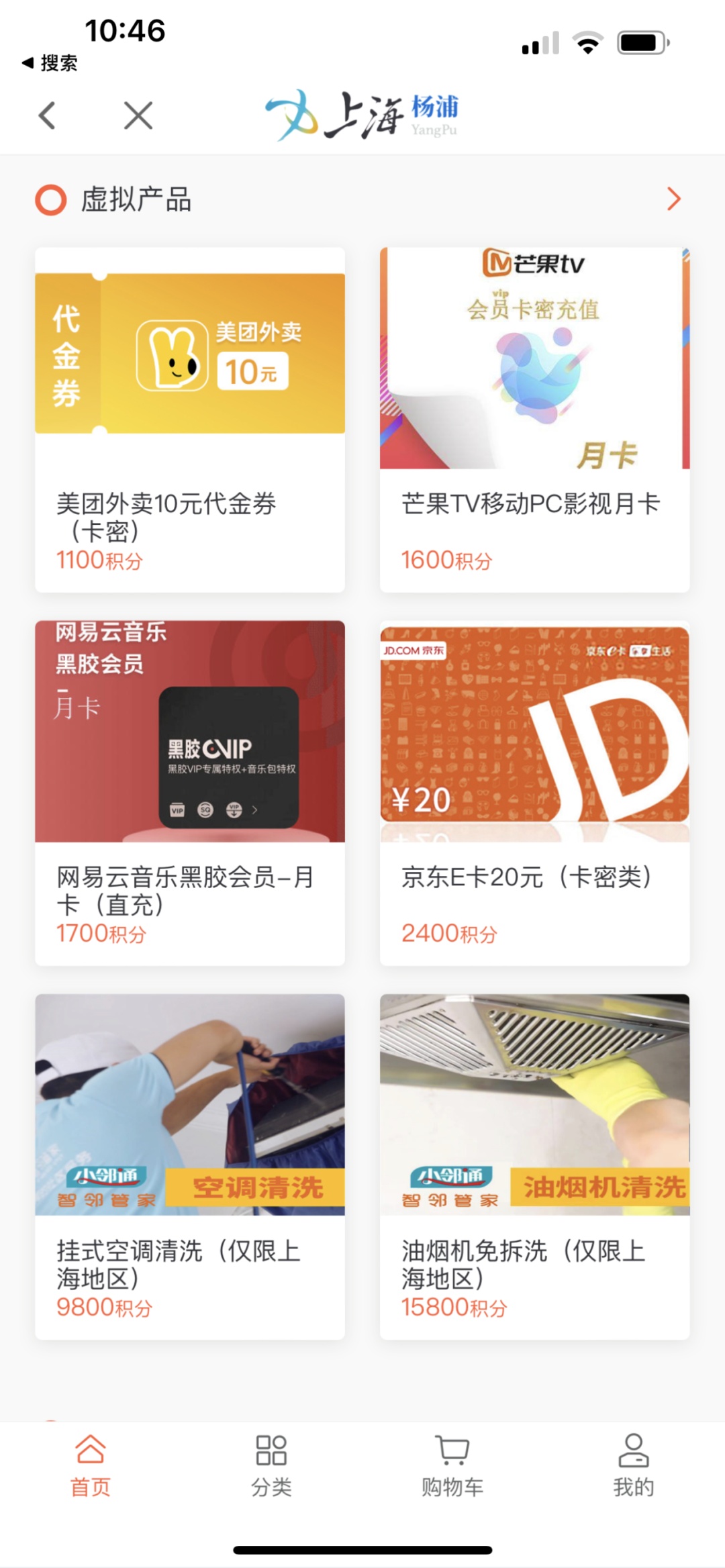The height and width of the screenshot is (1568, 725).
Task: Switch to the 分类 tab
Action: click(271, 1465)
